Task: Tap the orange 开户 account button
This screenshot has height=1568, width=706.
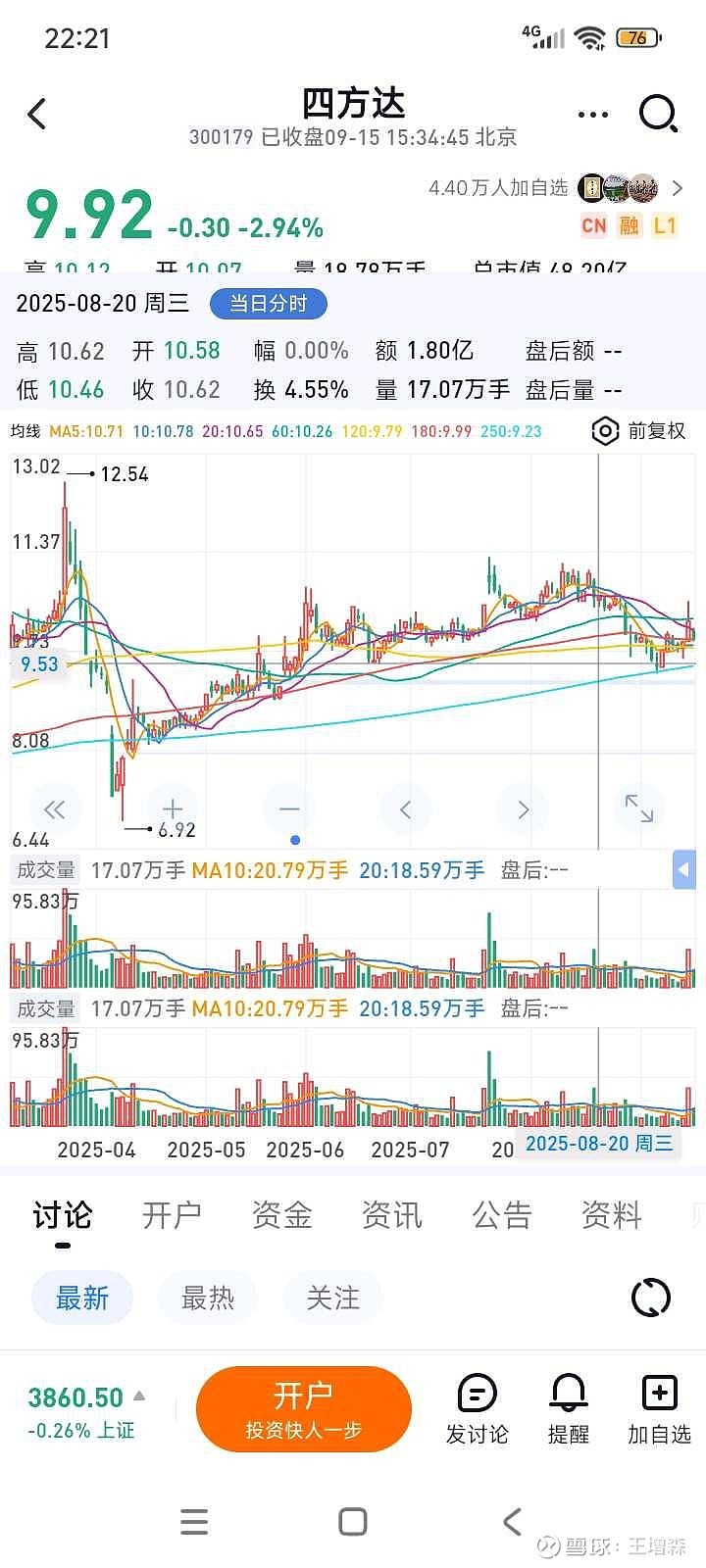Action: [x=303, y=1409]
